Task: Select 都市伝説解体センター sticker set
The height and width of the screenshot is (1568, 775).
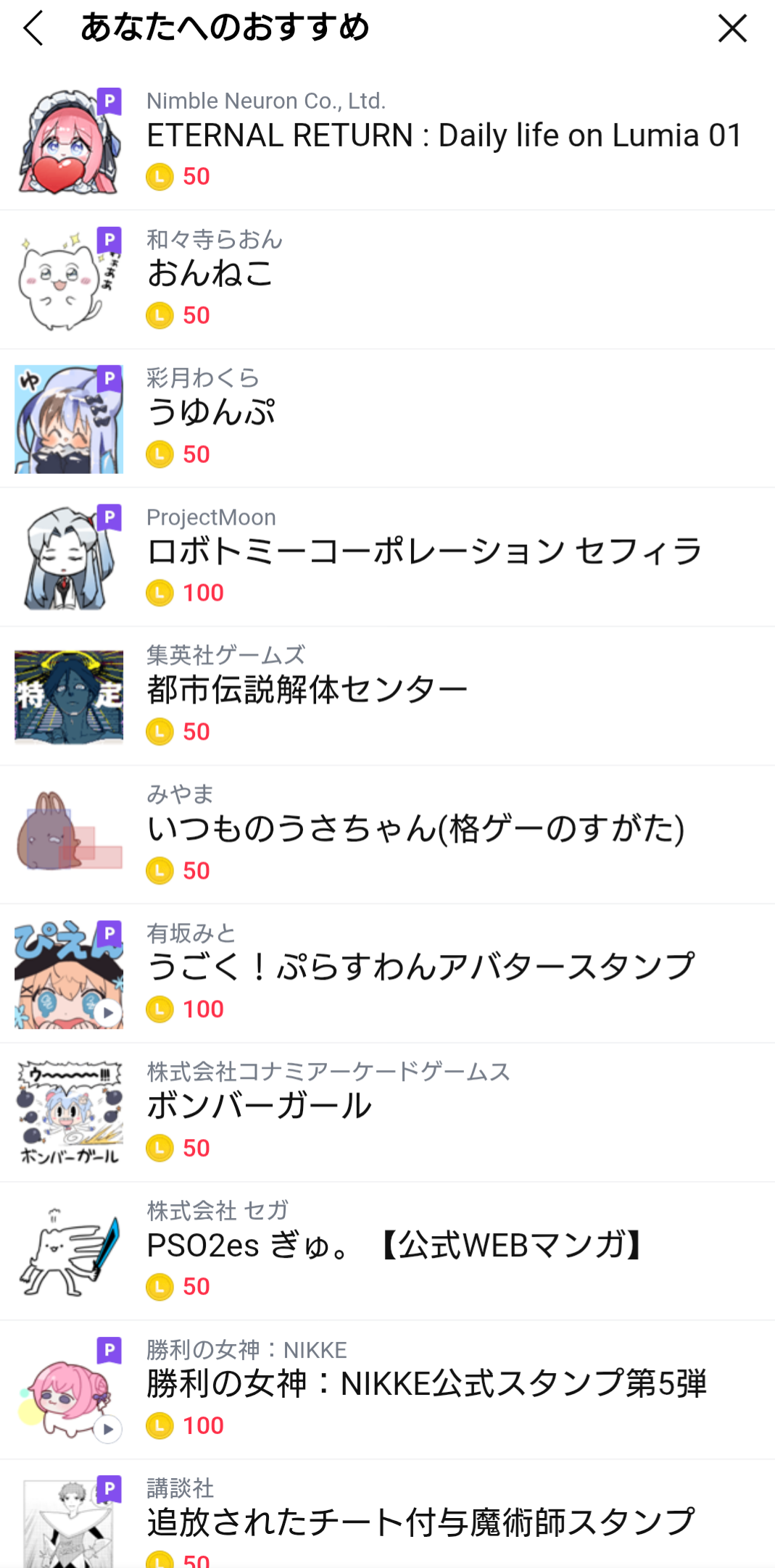Action: click(307, 690)
